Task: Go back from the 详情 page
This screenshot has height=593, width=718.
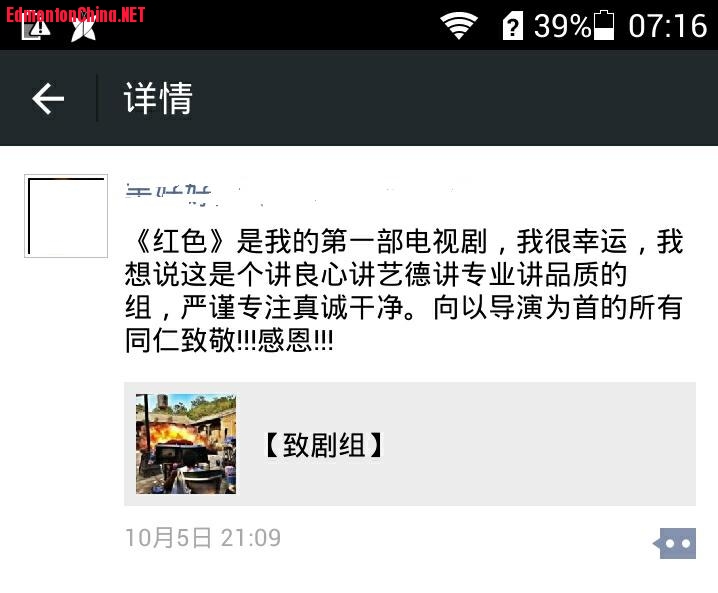Action: tap(47, 98)
